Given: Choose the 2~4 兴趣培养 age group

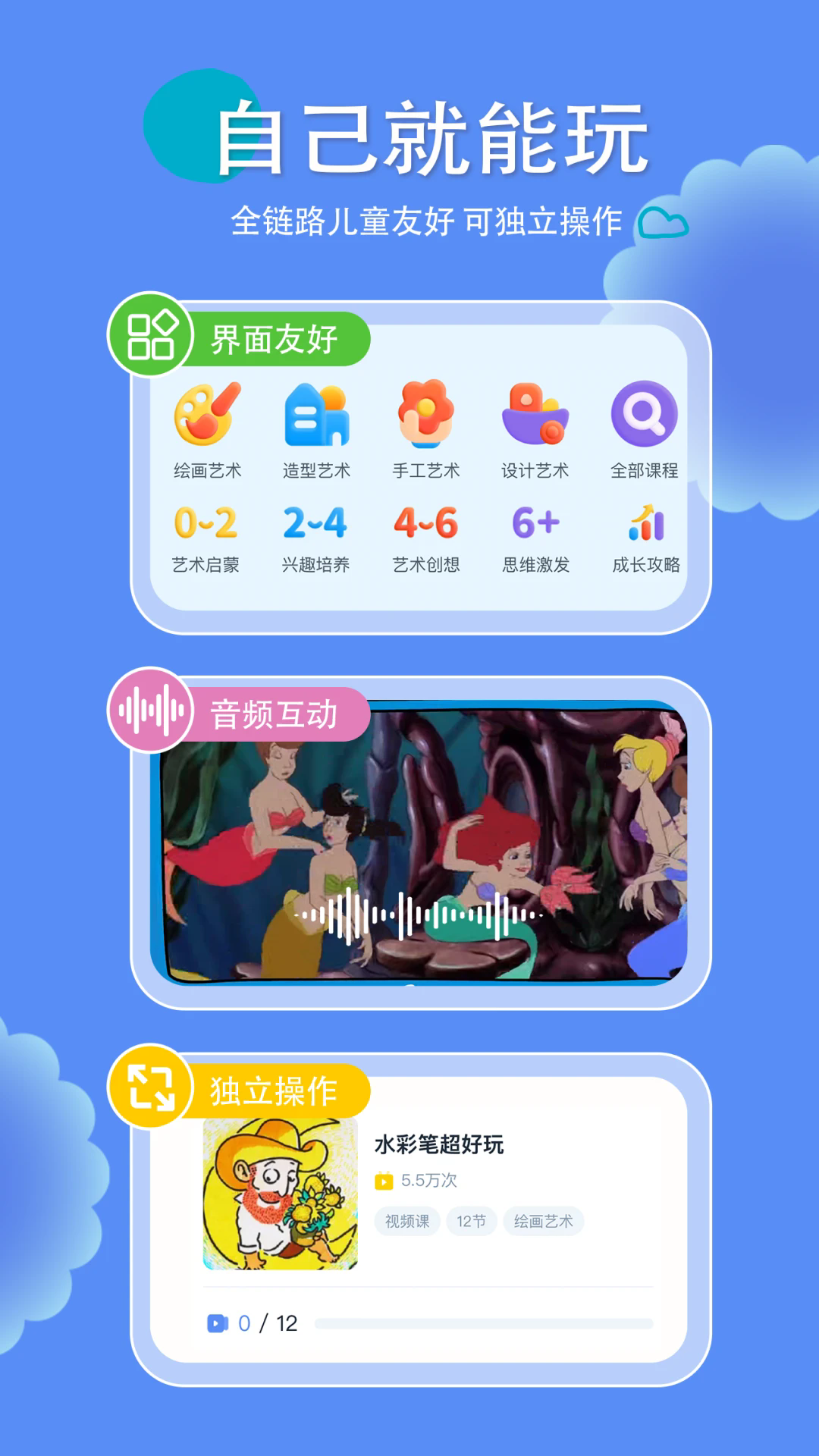Looking at the screenshot, I should tap(317, 523).
